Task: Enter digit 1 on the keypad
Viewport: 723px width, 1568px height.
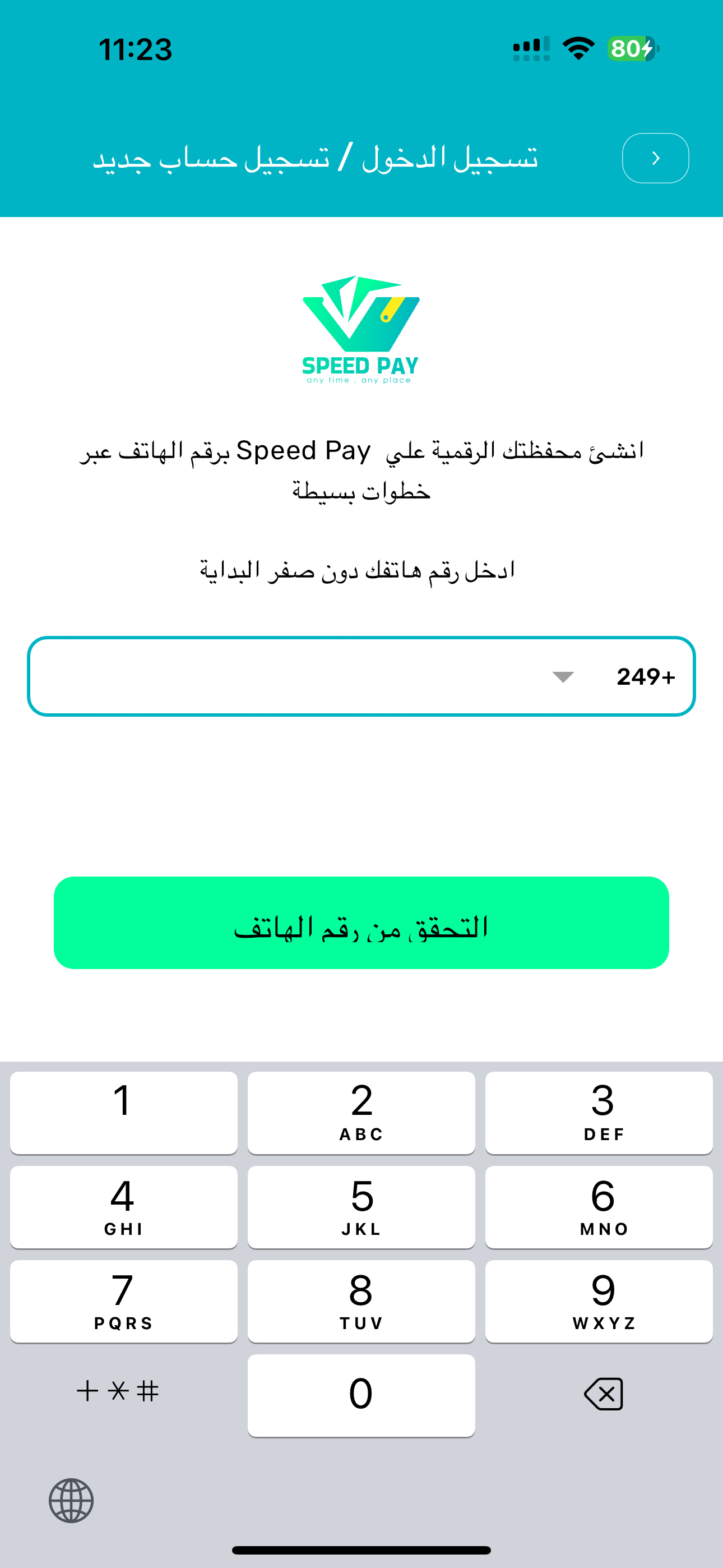Action: tap(123, 1112)
